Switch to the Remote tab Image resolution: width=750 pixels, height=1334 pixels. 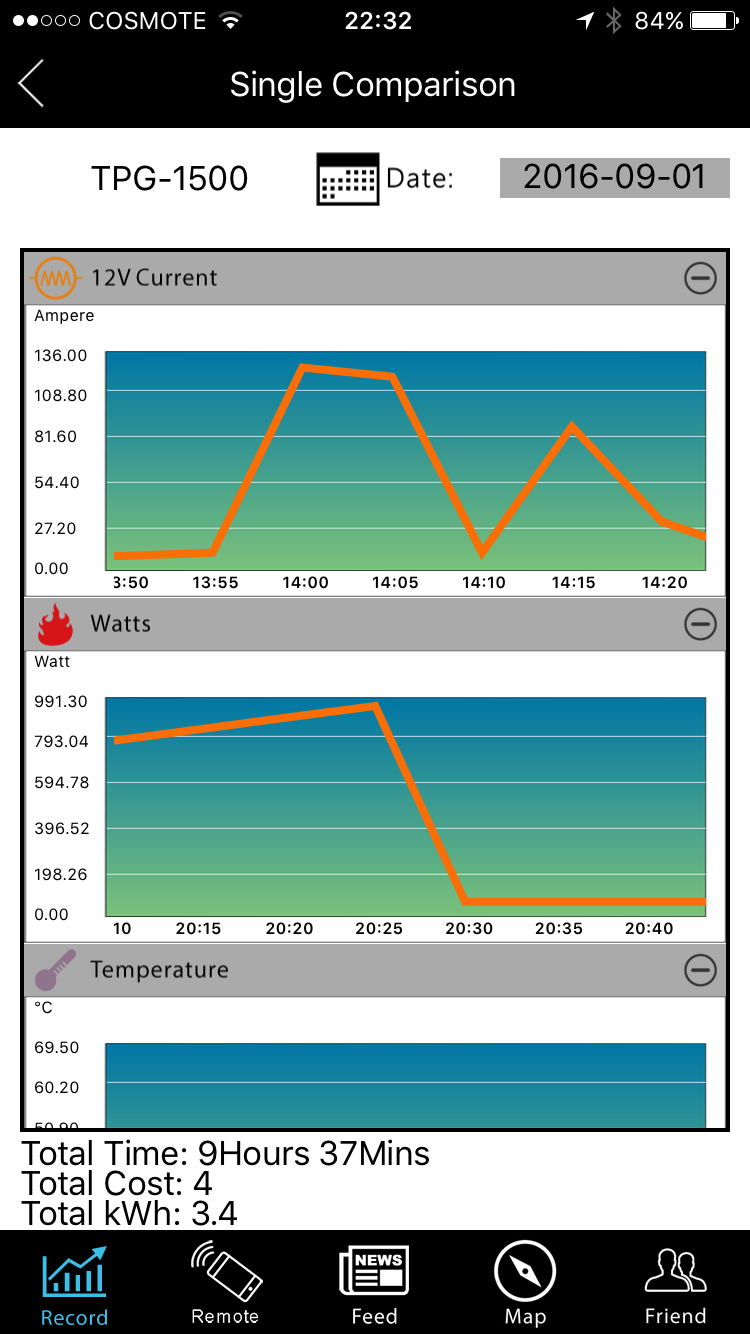point(225,1285)
